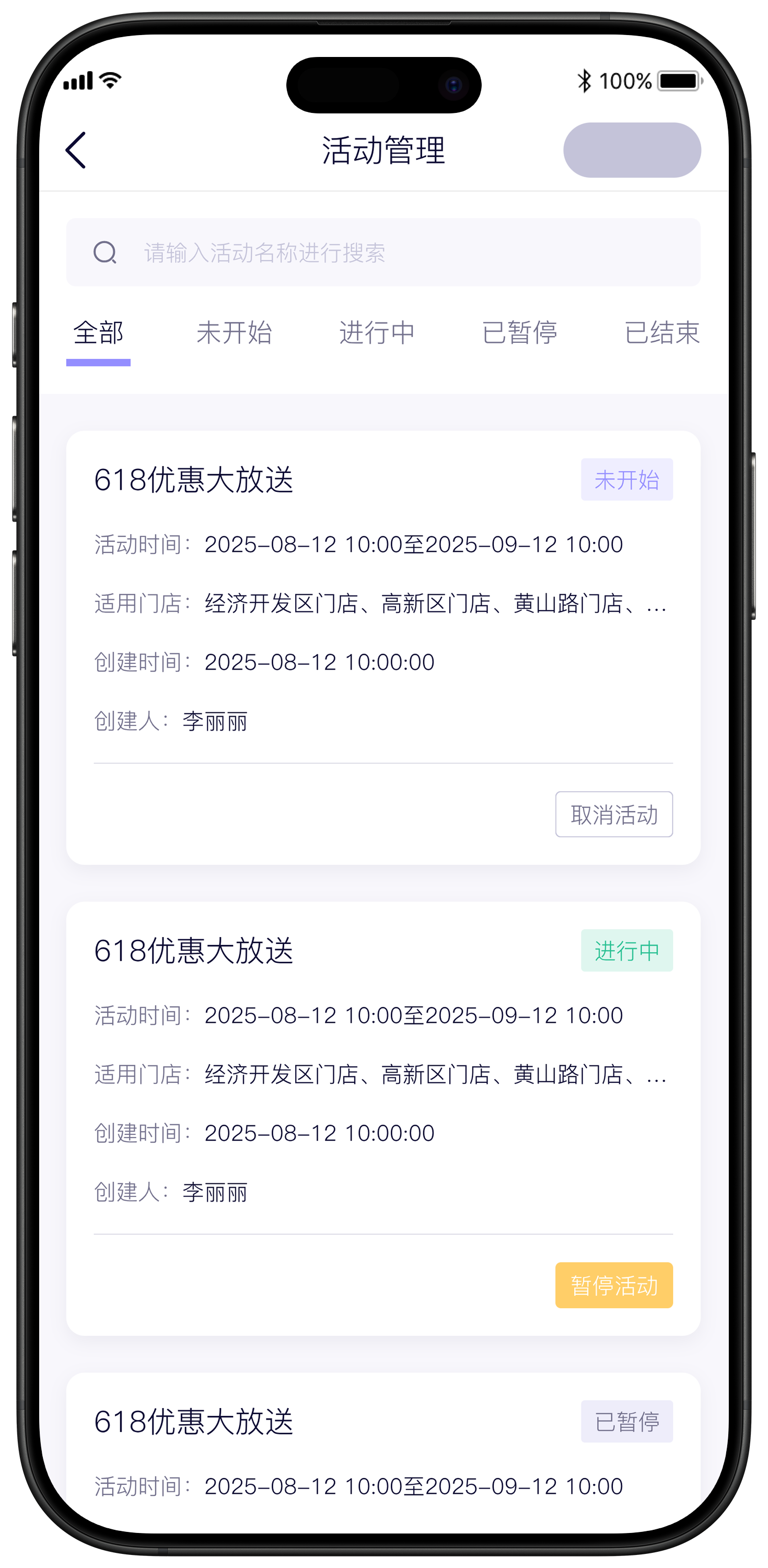This screenshot has height=1568, width=768.
Task: Open the 已结束 activities tab
Action: pyautogui.click(x=662, y=332)
